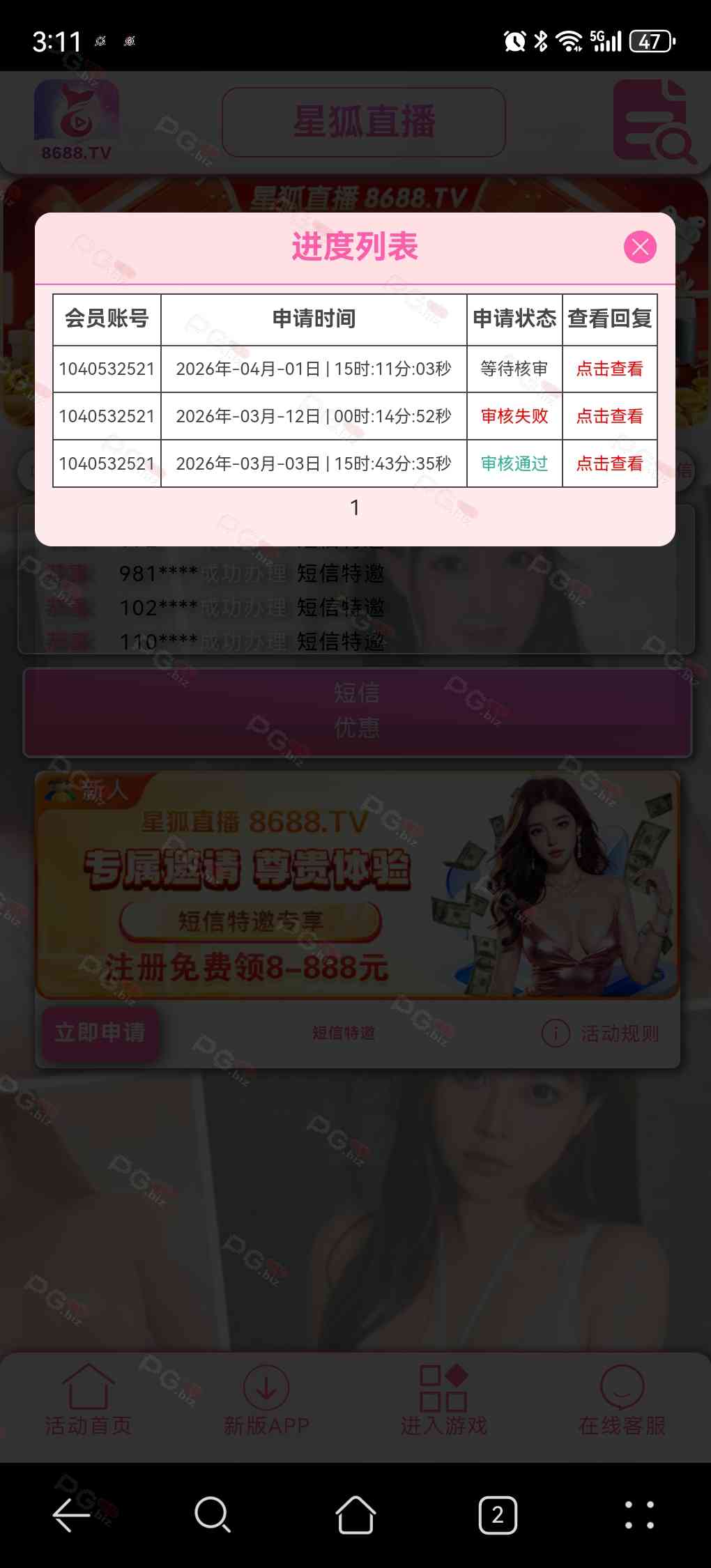Go to the browser home page
The width and height of the screenshot is (711, 1568).
click(x=355, y=1514)
